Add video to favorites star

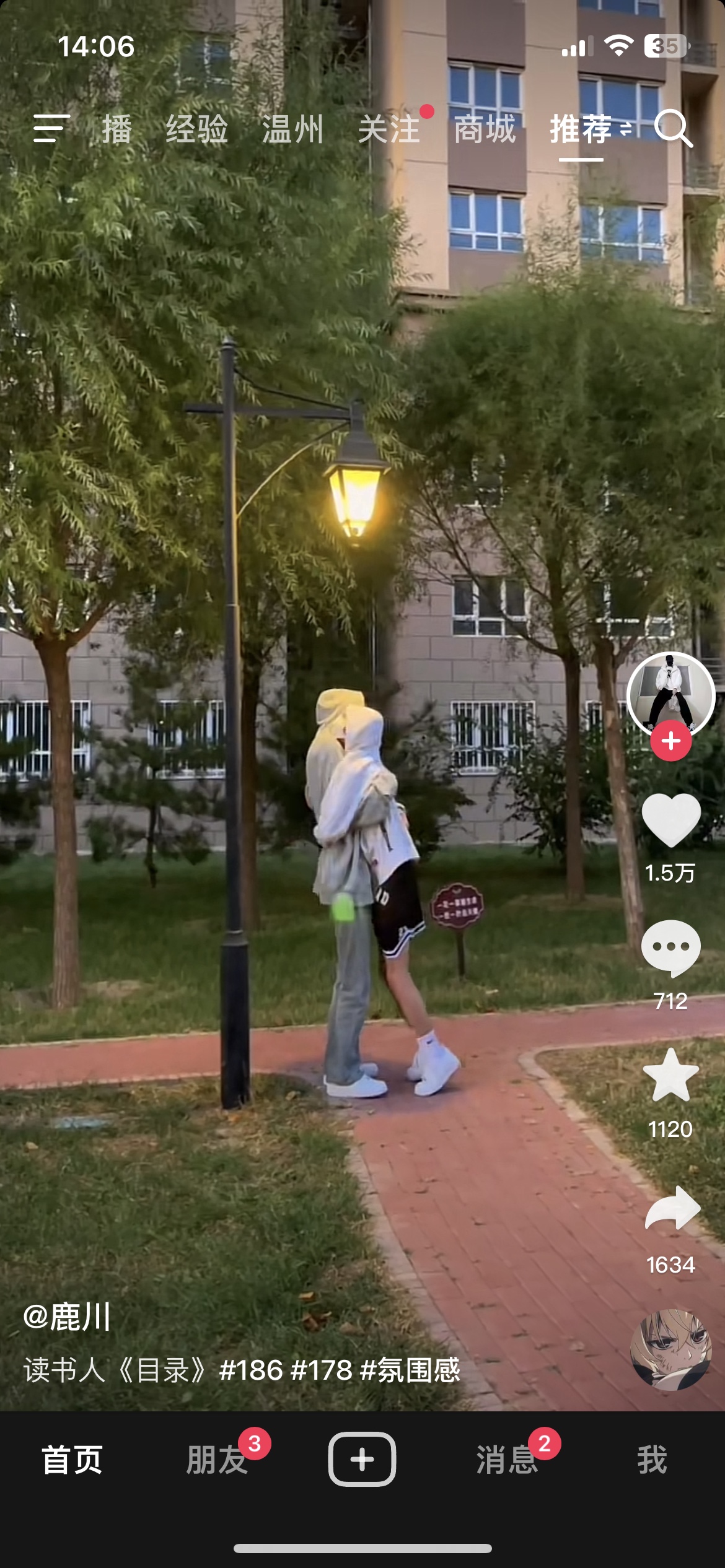click(670, 1076)
